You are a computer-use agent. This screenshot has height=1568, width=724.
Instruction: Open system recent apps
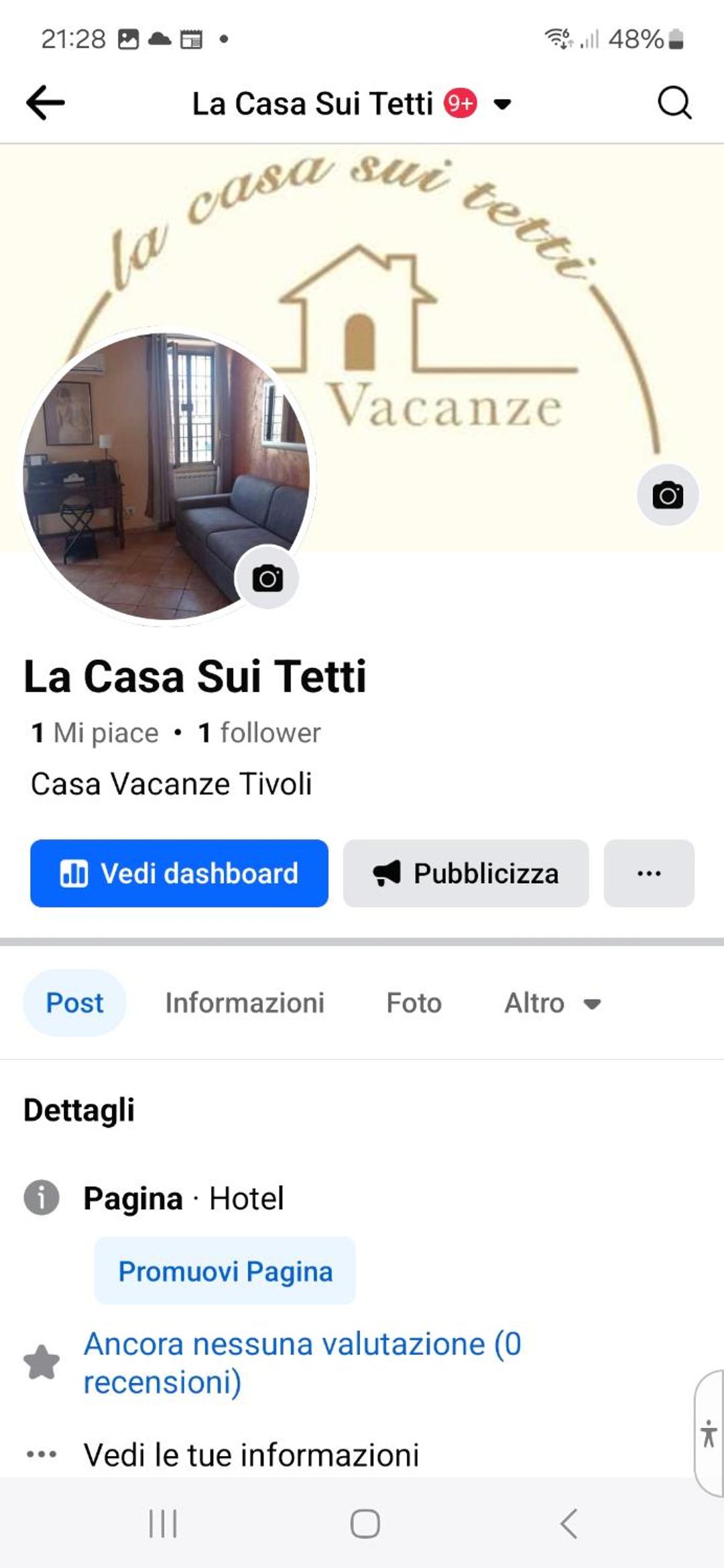(163, 1523)
